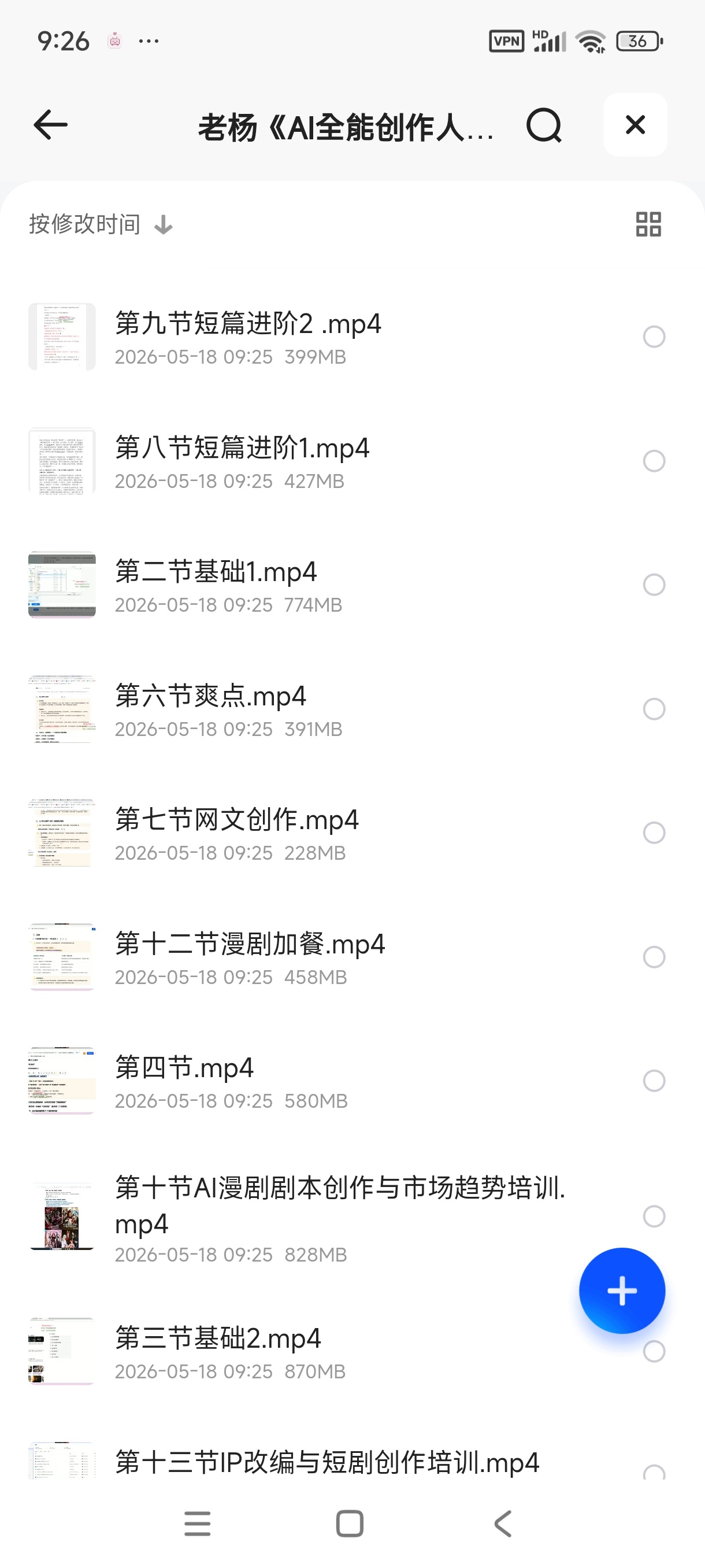Go back with the top-left arrow
This screenshot has width=705, height=1568.
coord(50,125)
